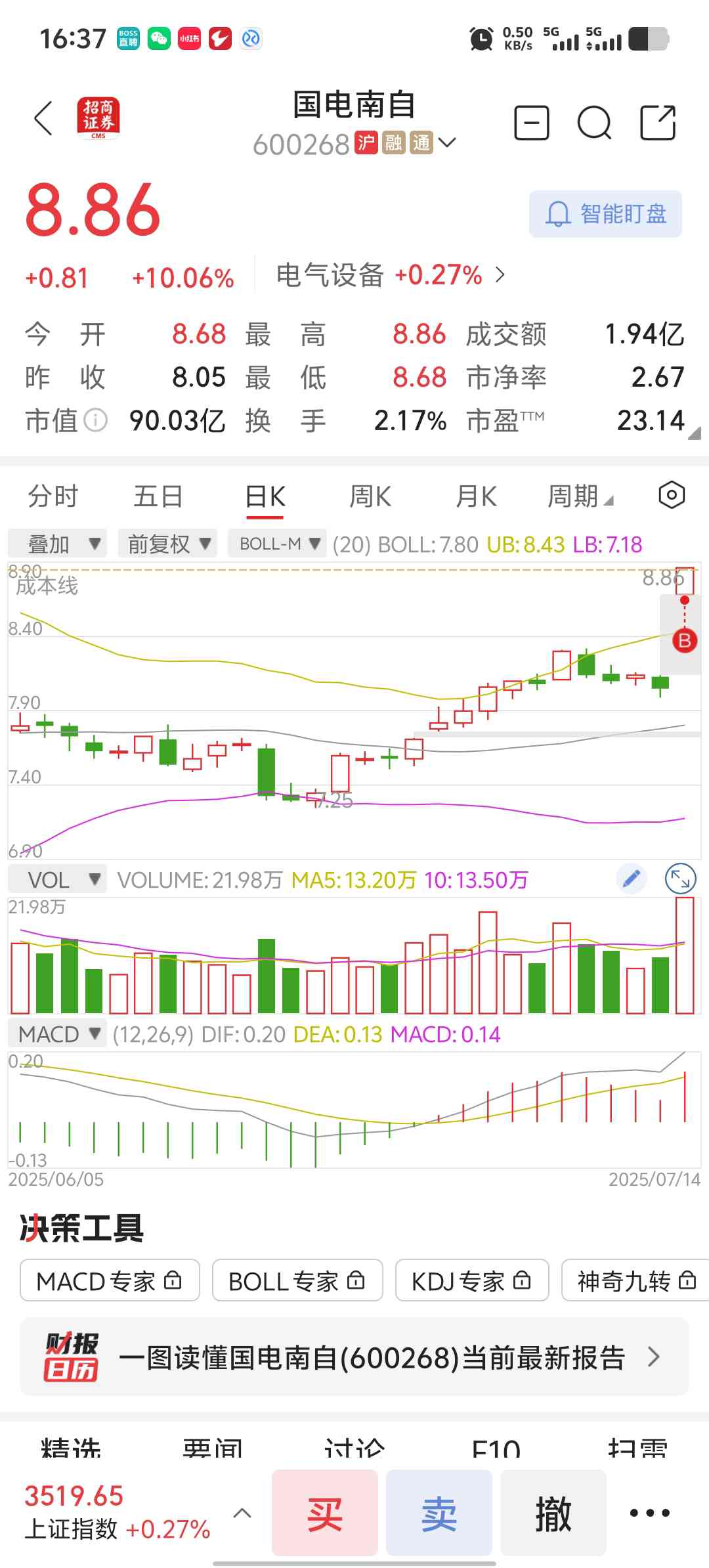Viewport: 709px width, 1568px height.
Task: Switch to the 月K chart tab
Action: (476, 496)
